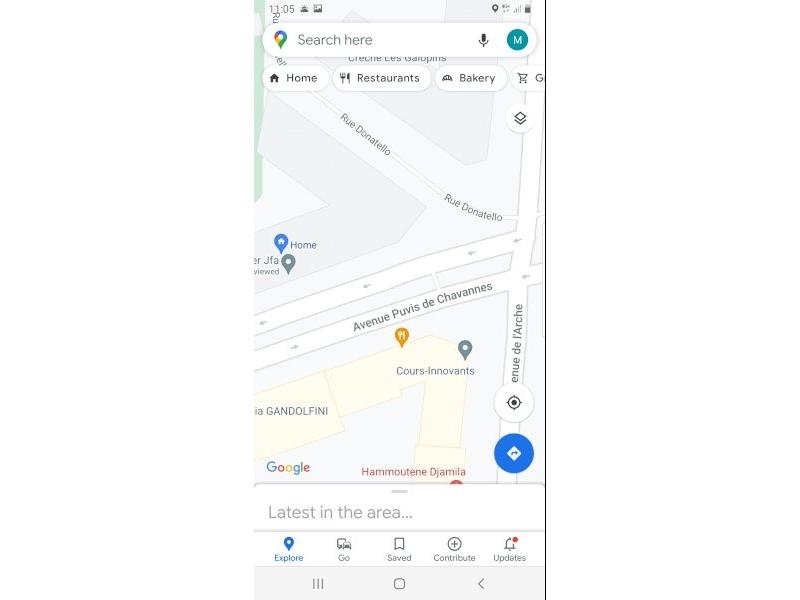Switch to the Updates tab
Viewport: 800px width, 600px height.
(x=509, y=548)
